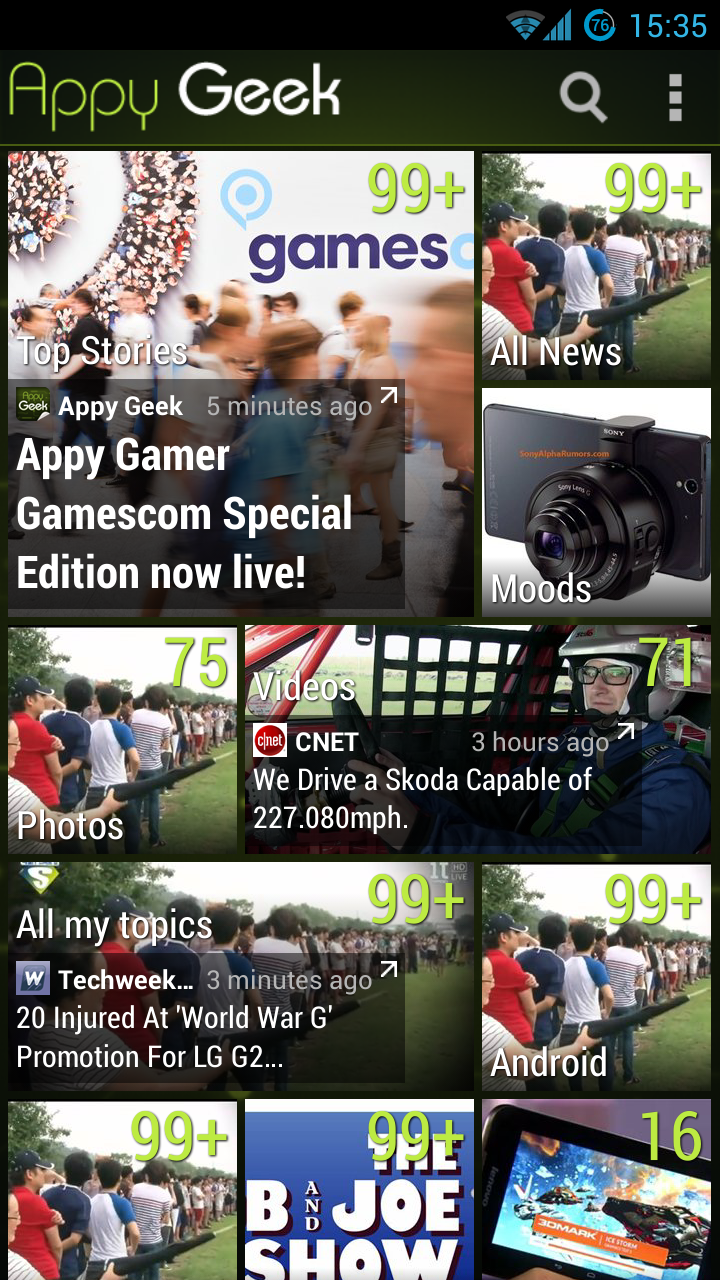Open the Bob and Joe Show tile
The height and width of the screenshot is (1280, 720).
(359, 1190)
